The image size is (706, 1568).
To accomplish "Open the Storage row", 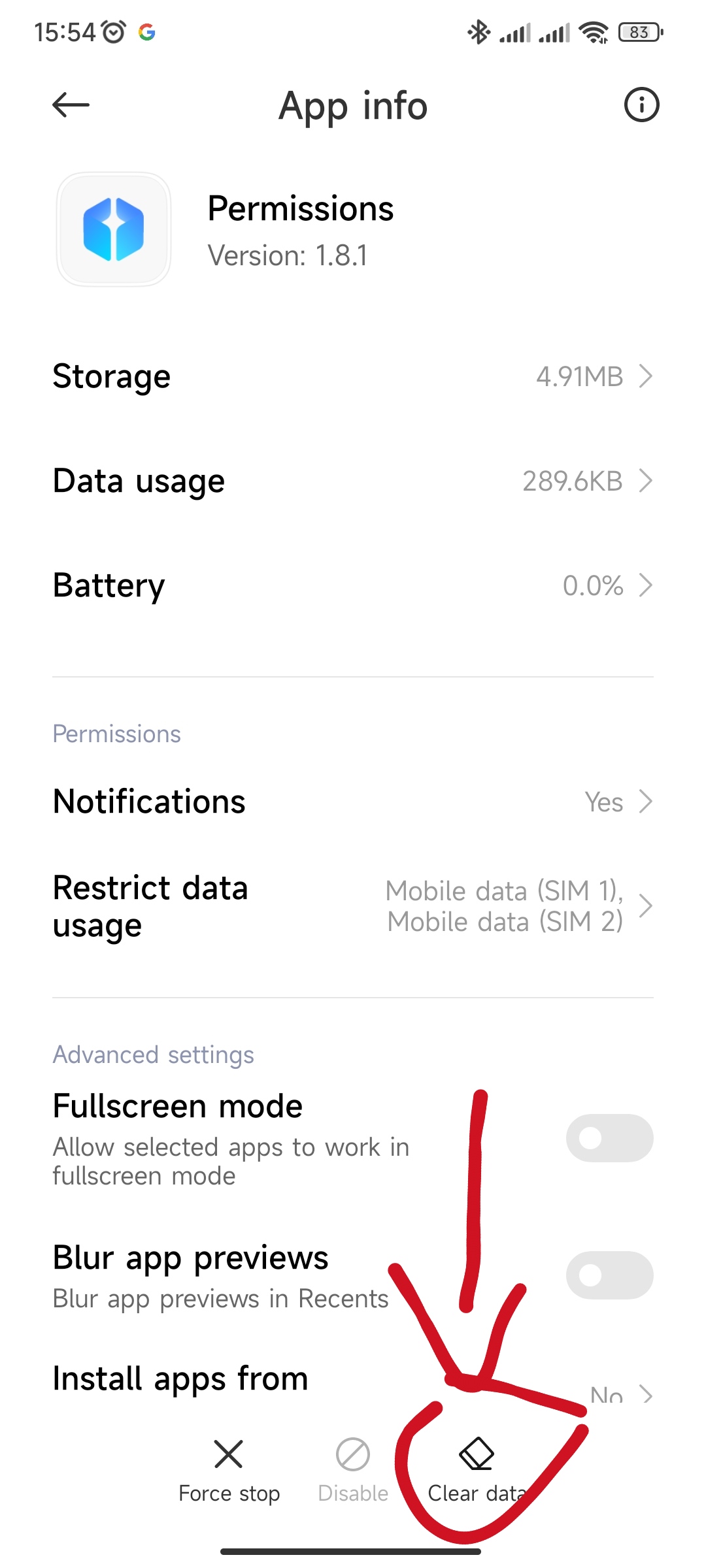I will point(353,376).
